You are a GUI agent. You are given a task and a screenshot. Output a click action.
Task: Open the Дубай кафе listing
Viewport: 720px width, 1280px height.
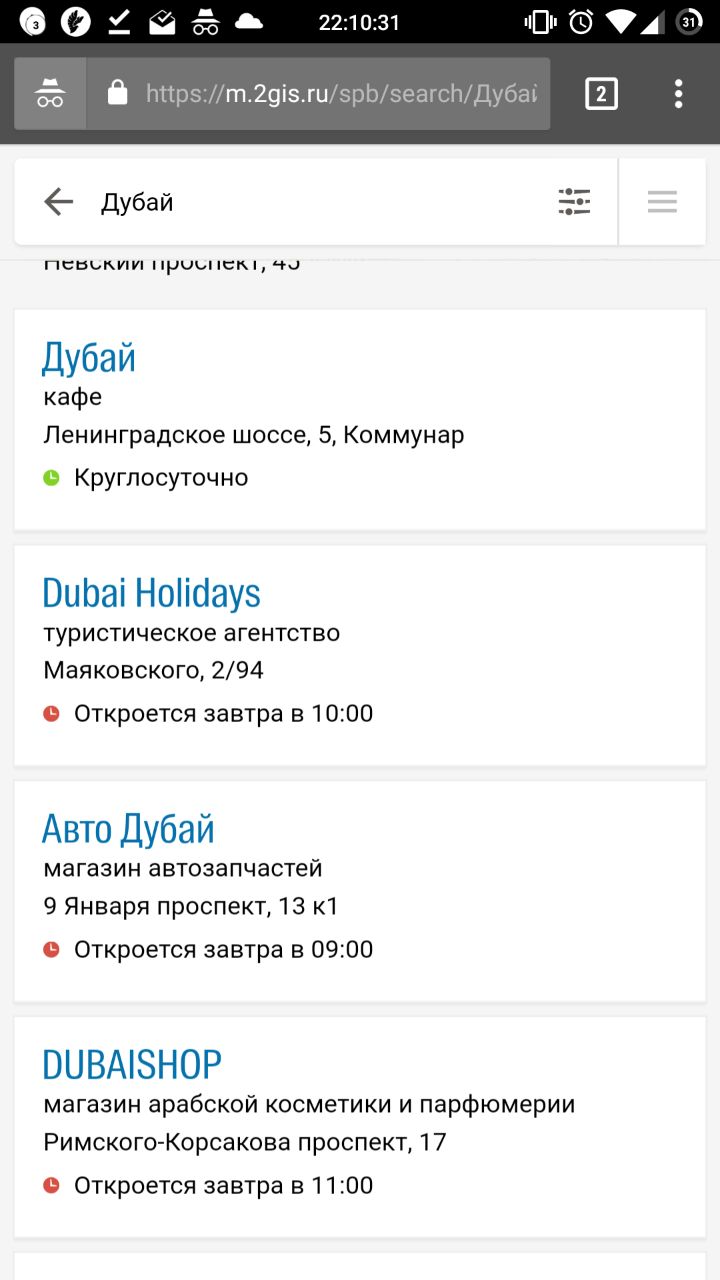pos(89,358)
